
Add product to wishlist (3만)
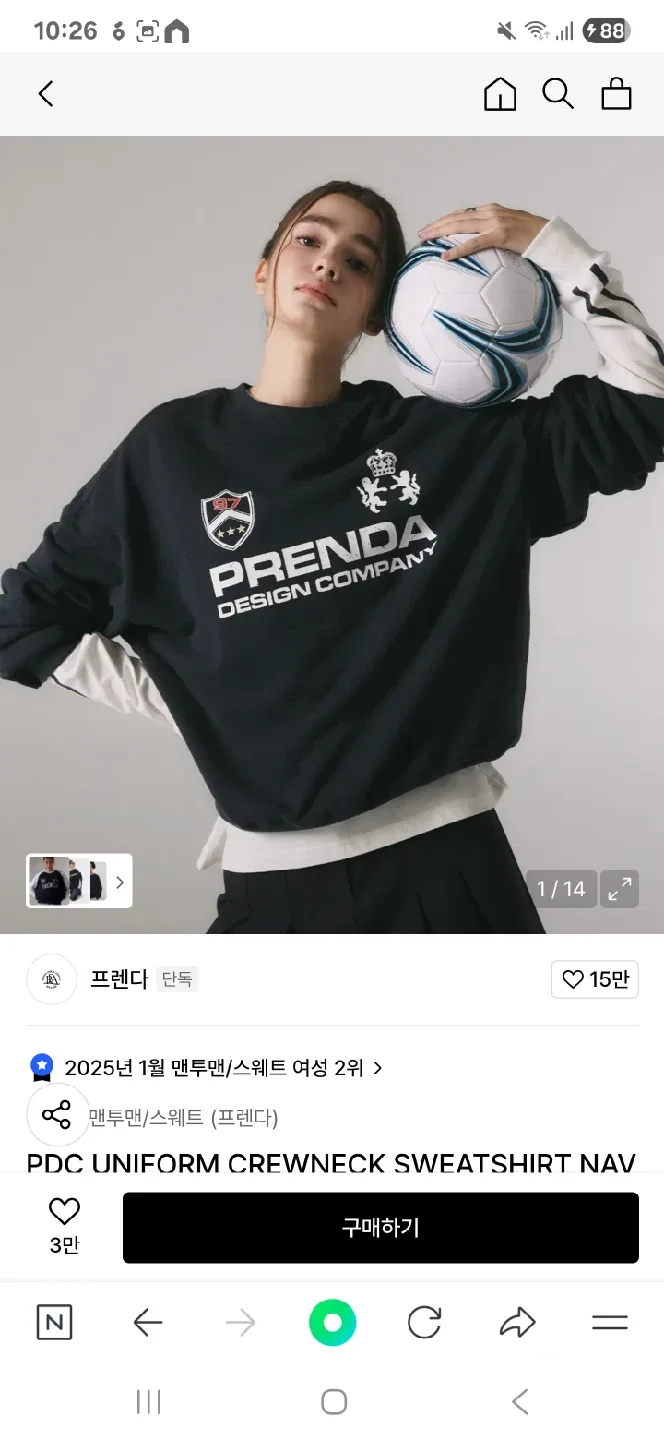[64, 1226]
